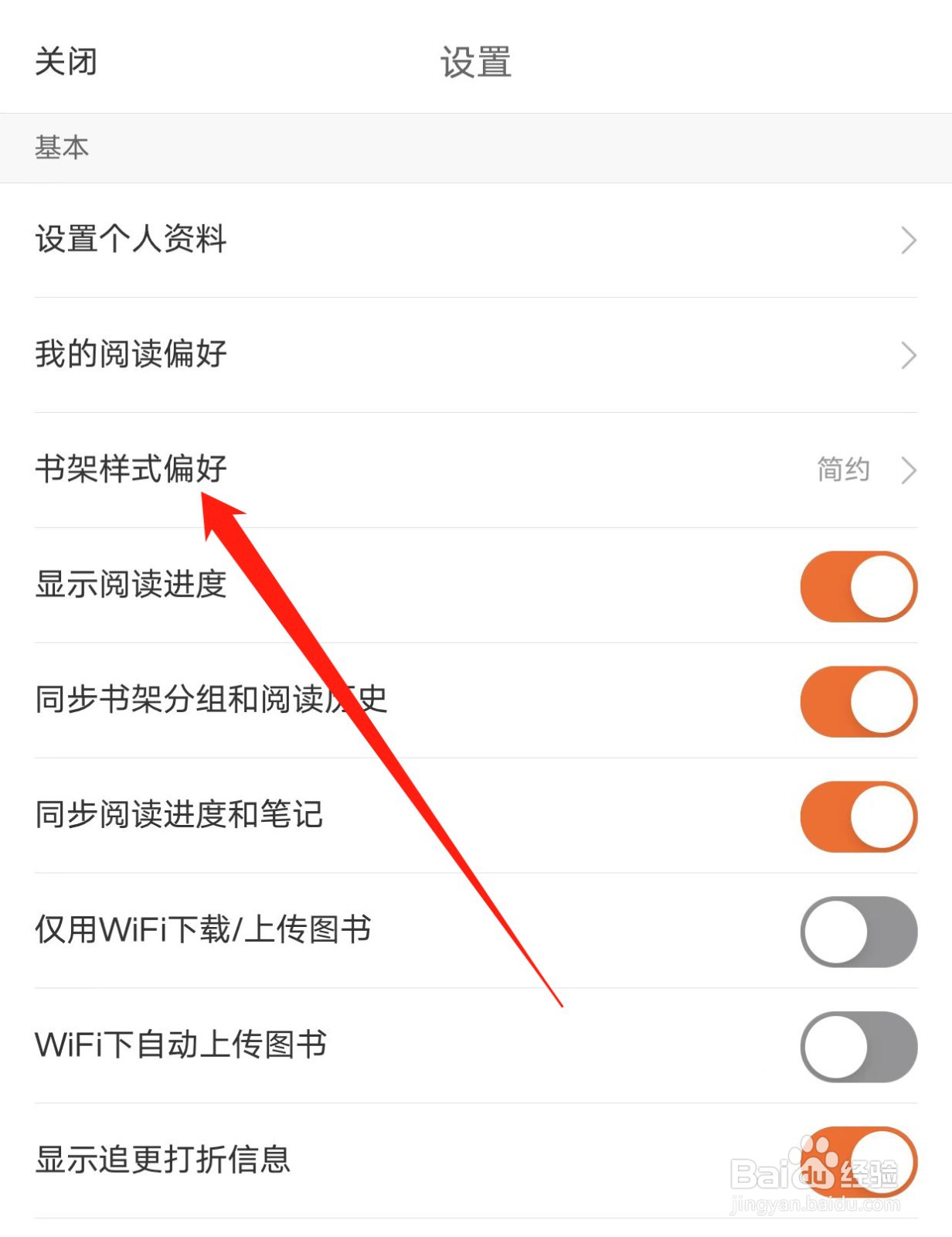Expand chevron beside 设置个人资料

coord(909,240)
